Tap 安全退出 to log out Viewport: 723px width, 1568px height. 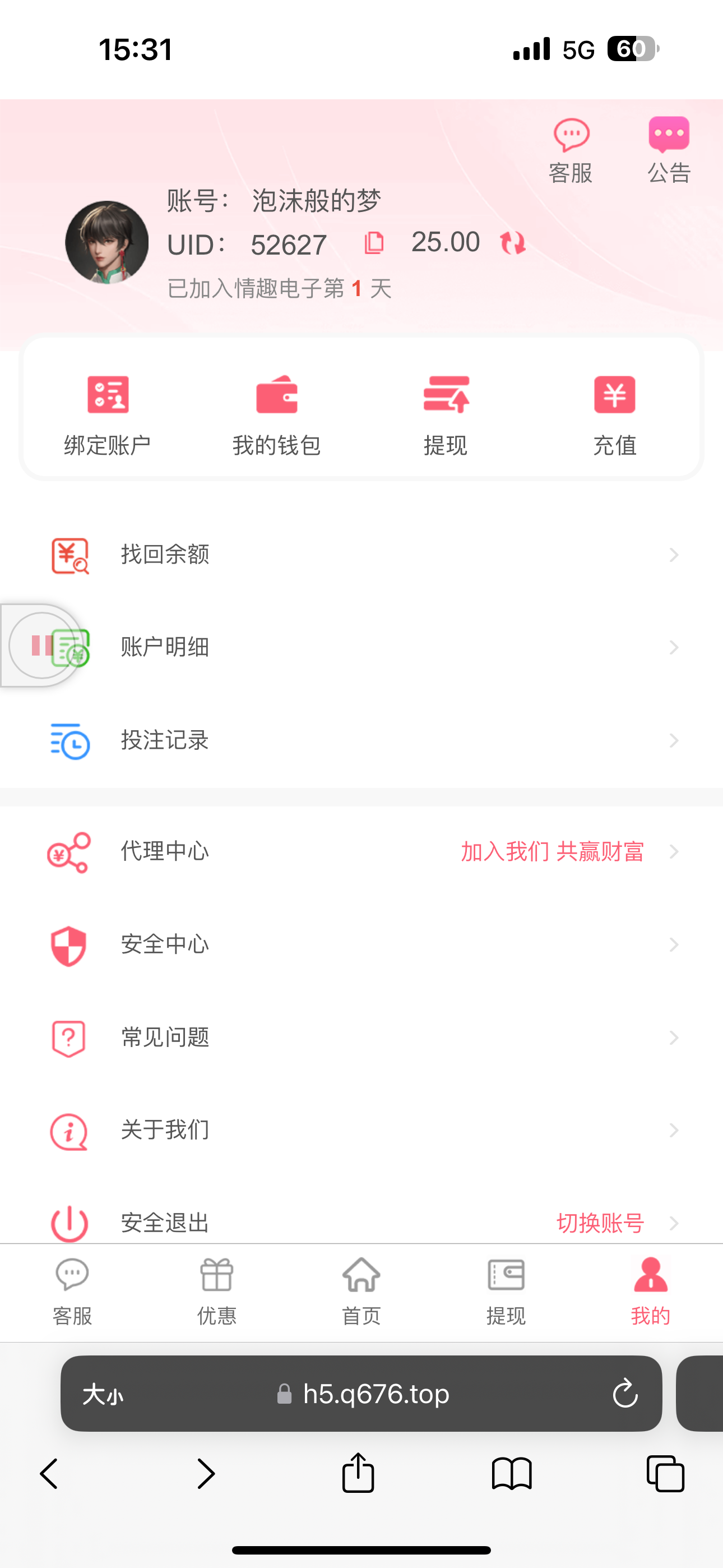pyautogui.click(x=165, y=1222)
